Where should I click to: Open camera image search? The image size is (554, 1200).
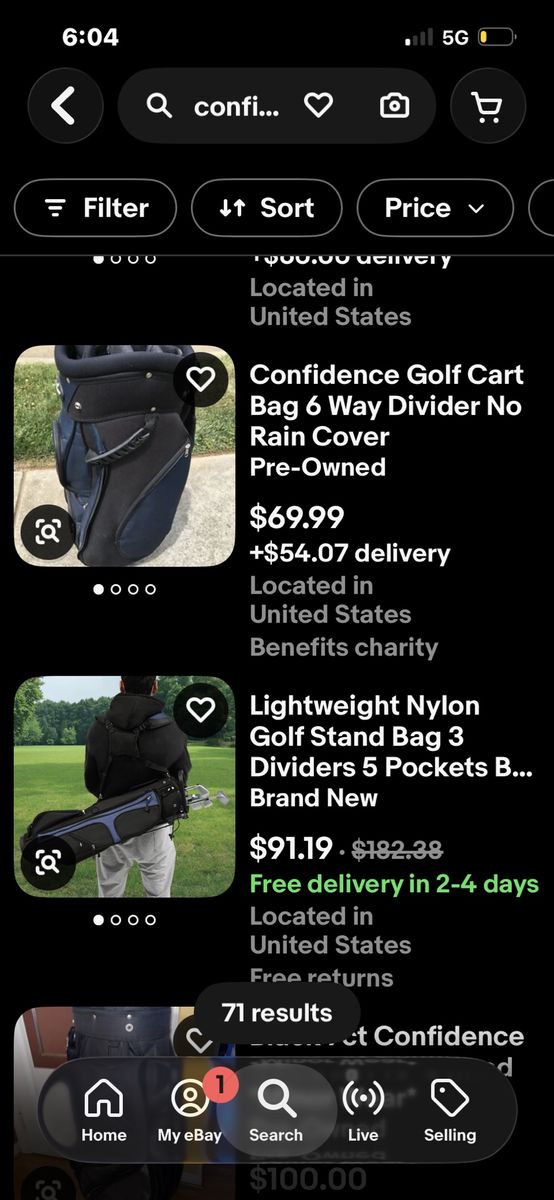click(x=395, y=105)
